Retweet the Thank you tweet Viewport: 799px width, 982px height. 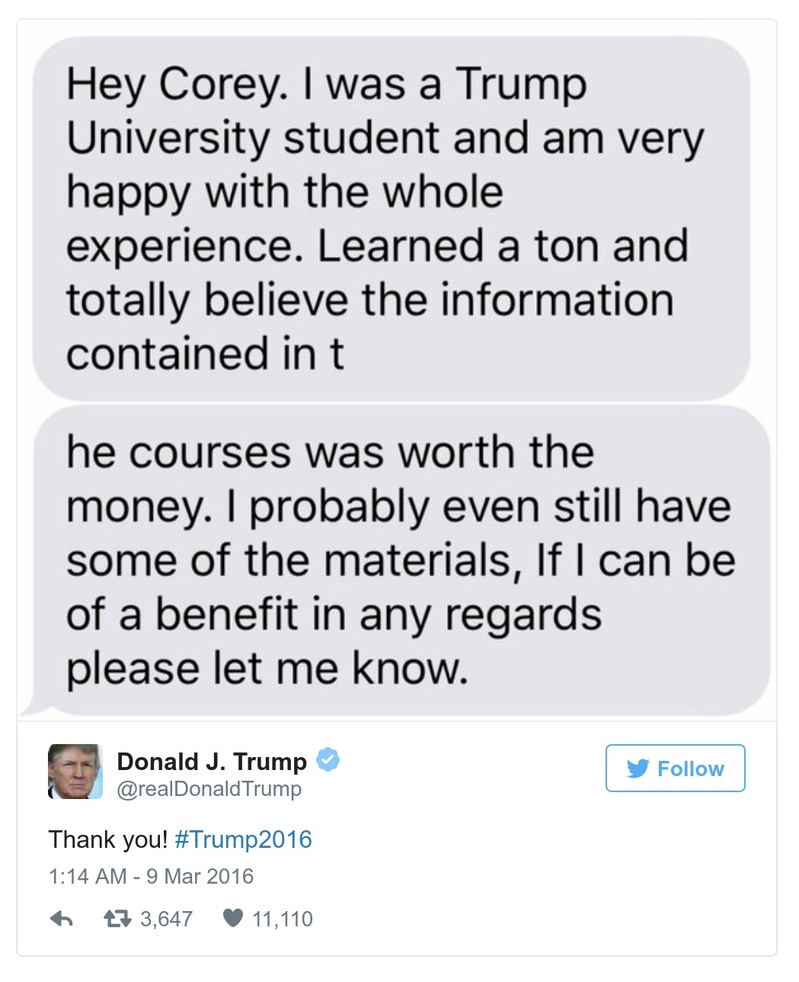[116, 918]
